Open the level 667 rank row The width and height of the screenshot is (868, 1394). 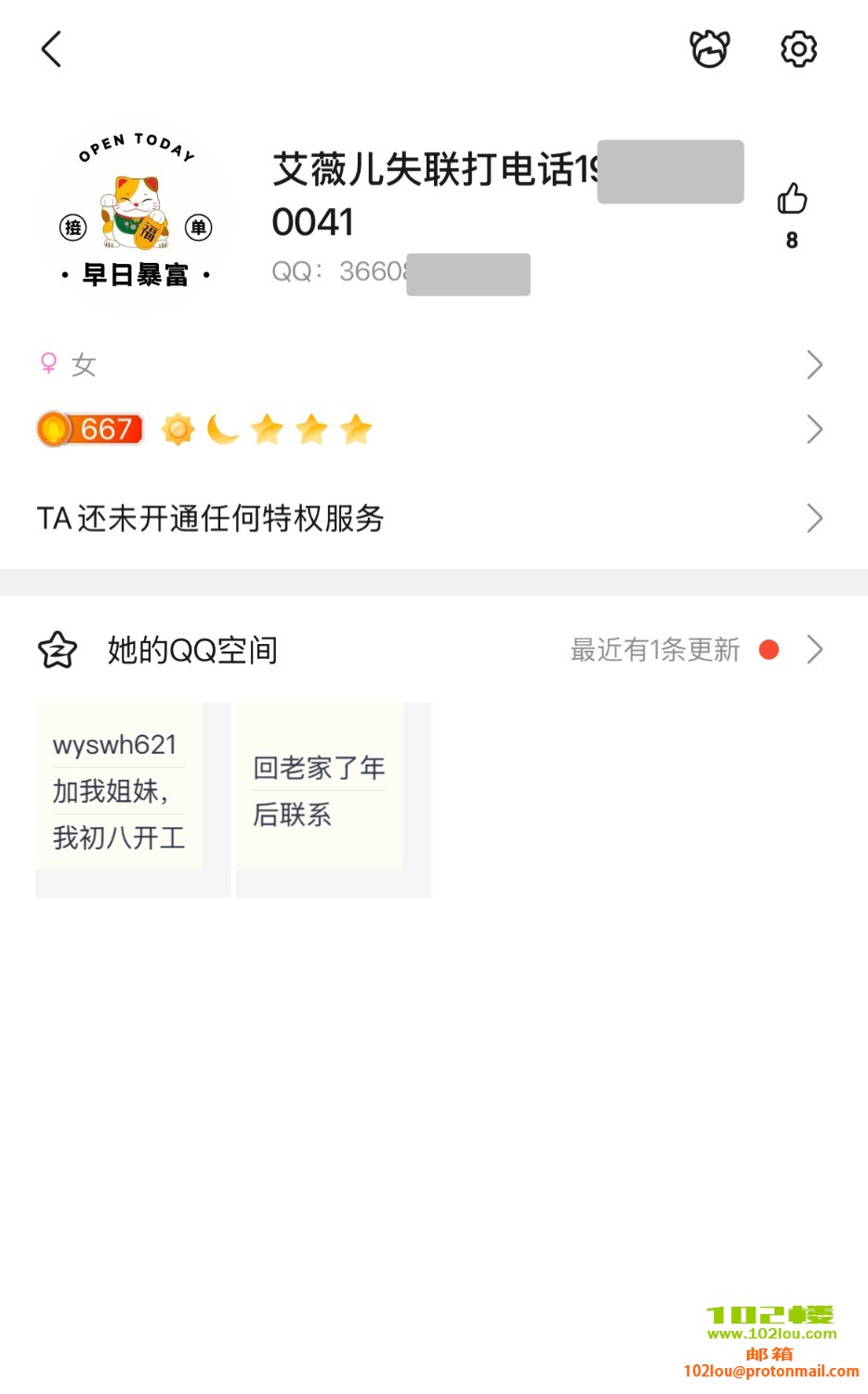tap(433, 429)
